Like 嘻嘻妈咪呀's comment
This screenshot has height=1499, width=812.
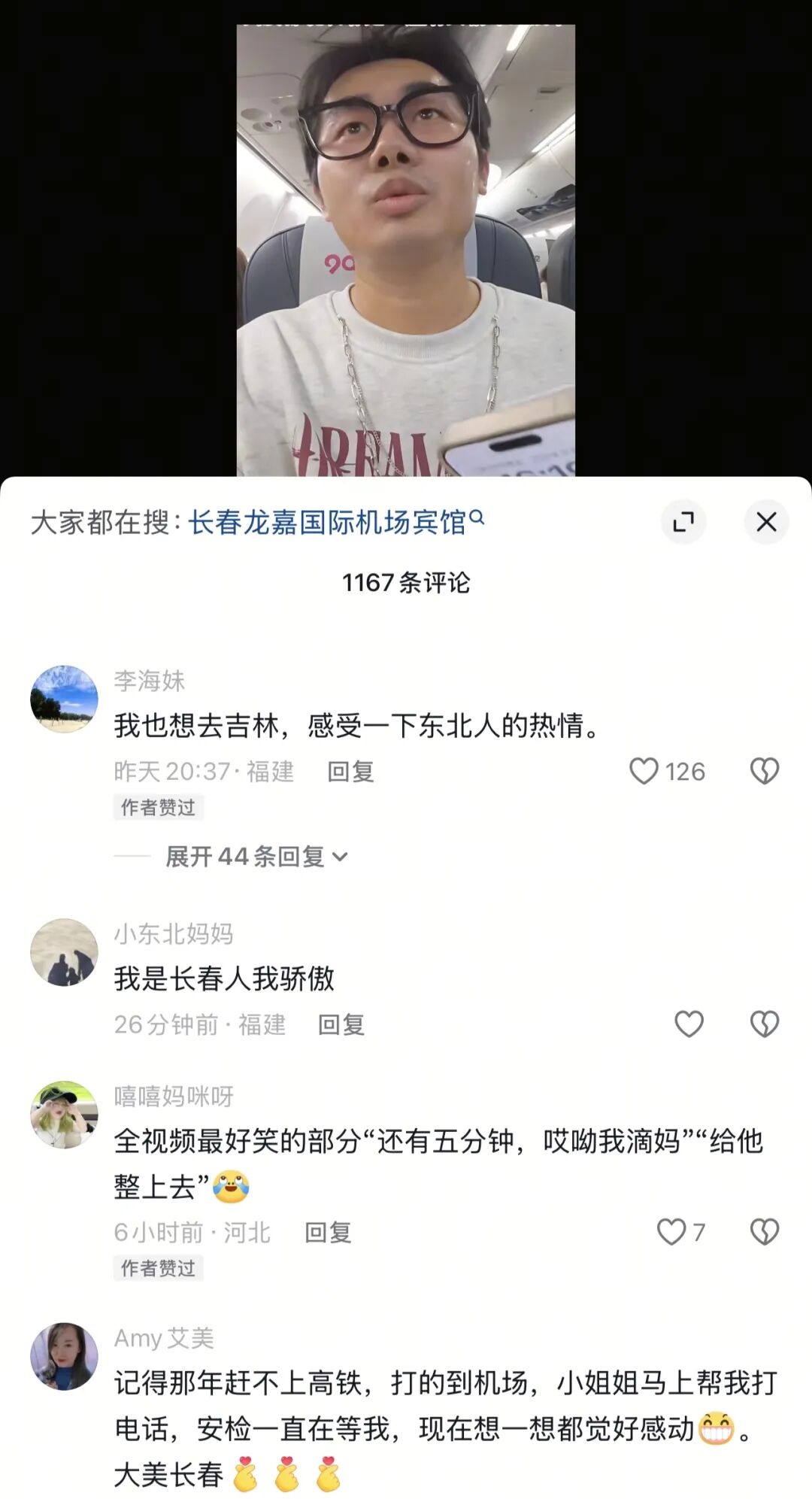click(671, 1232)
